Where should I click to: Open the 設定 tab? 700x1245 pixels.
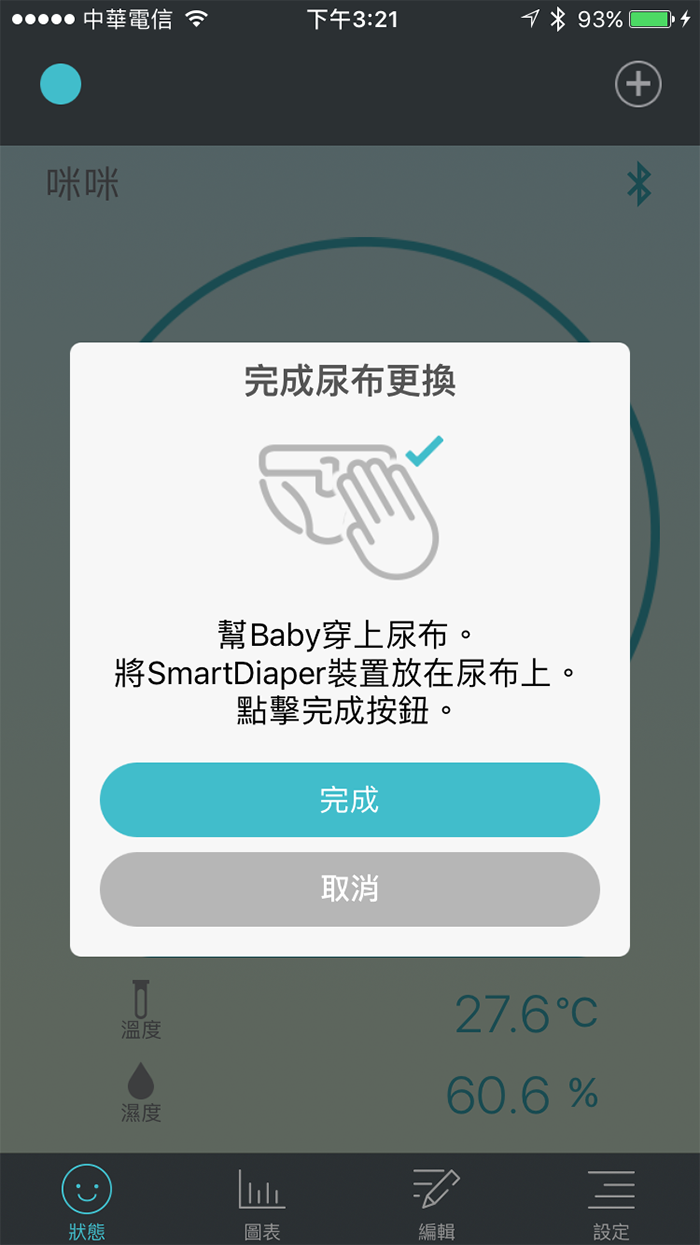611,1201
